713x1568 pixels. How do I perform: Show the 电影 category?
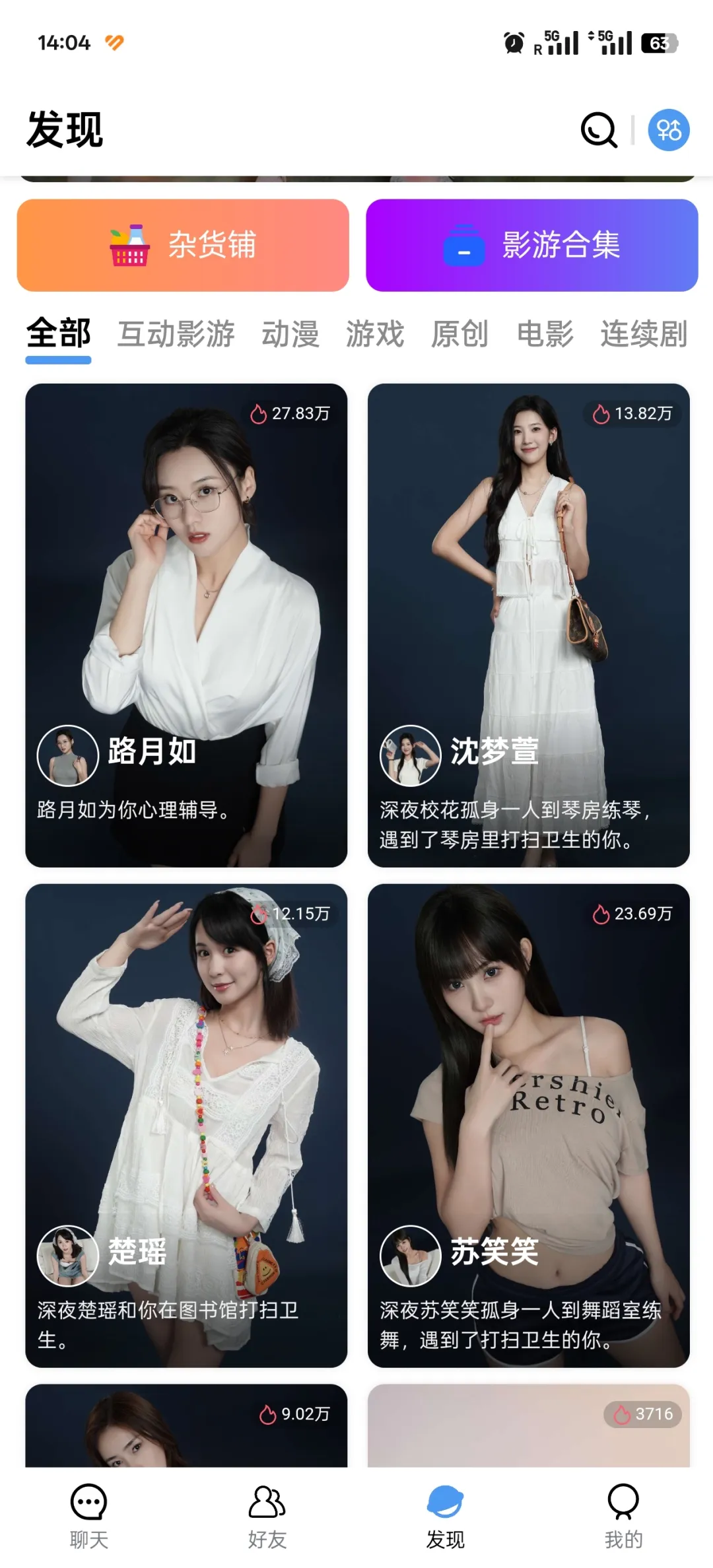(x=545, y=334)
